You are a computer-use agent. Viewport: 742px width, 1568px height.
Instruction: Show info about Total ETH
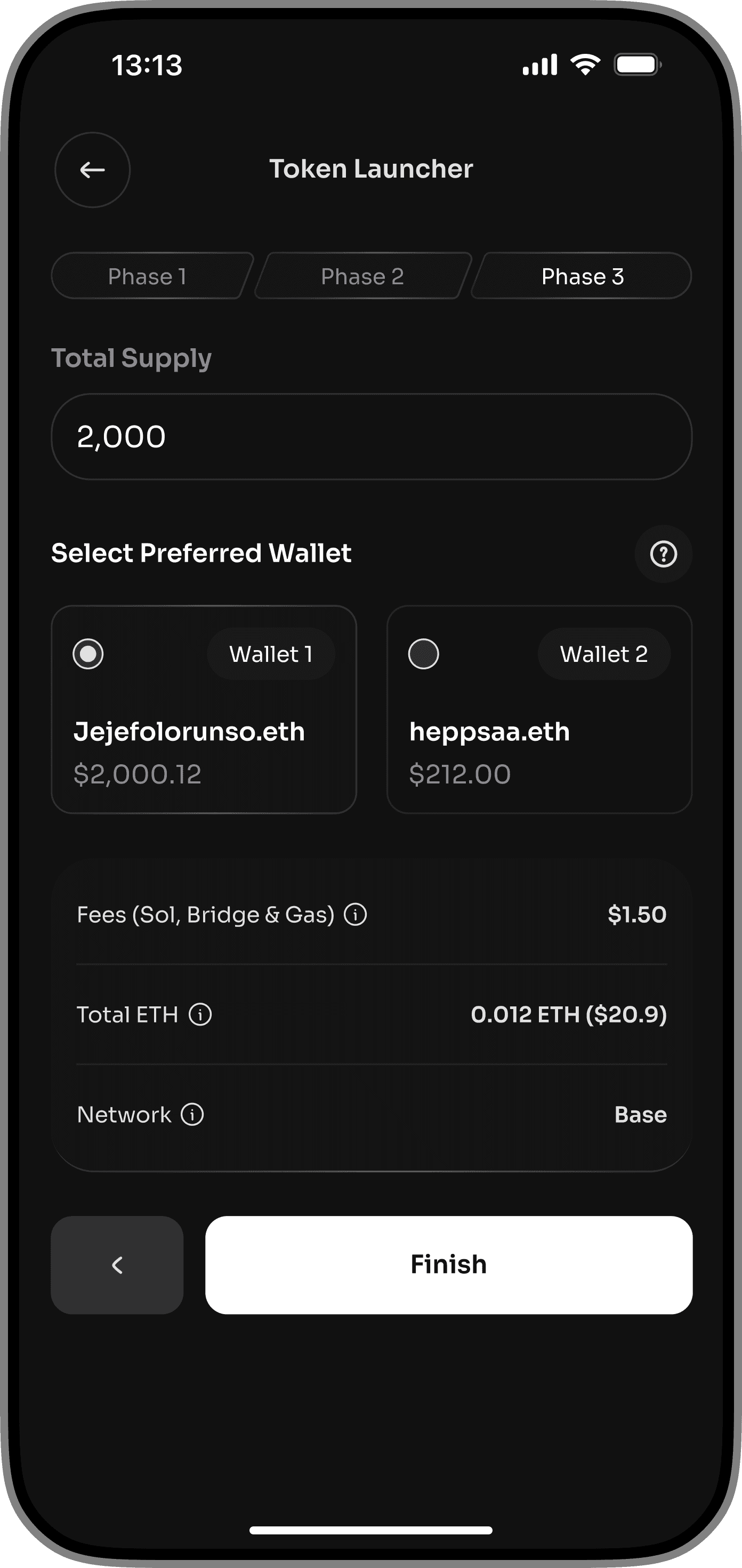(x=200, y=1014)
